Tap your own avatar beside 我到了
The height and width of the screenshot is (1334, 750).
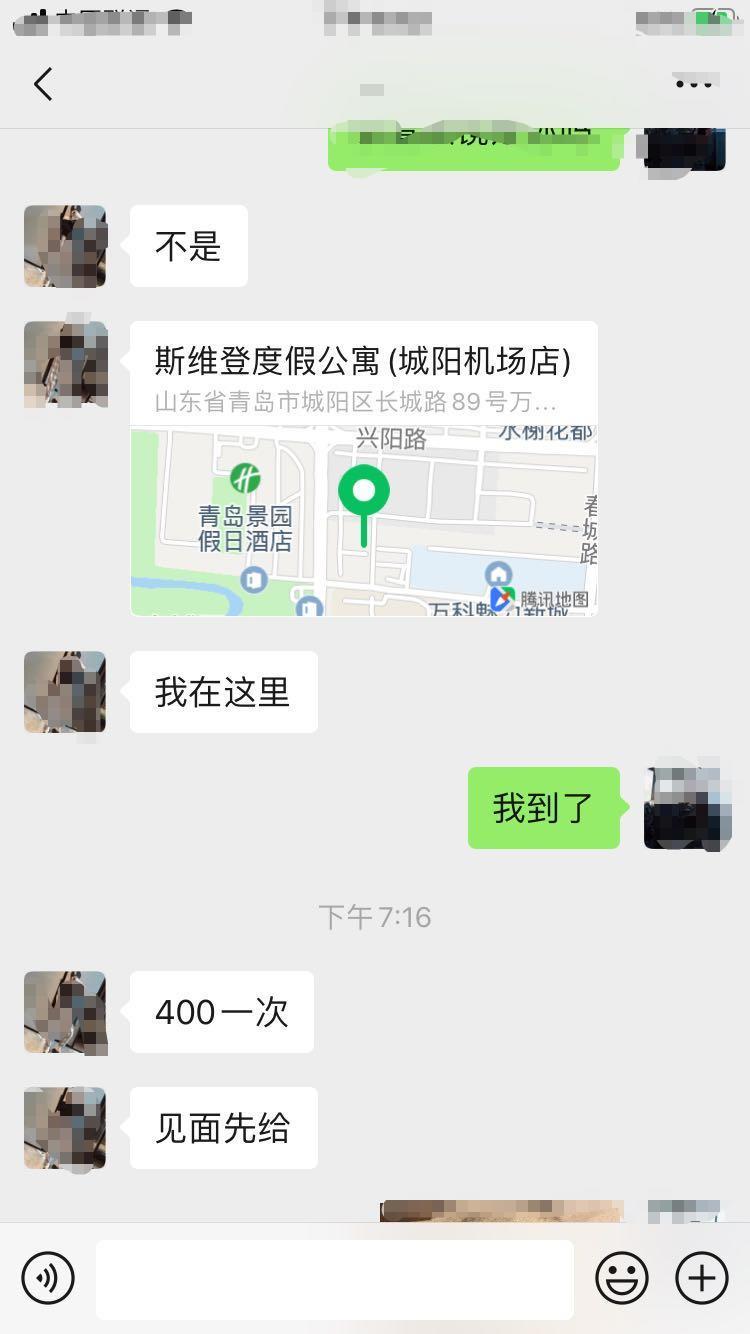click(687, 805)
